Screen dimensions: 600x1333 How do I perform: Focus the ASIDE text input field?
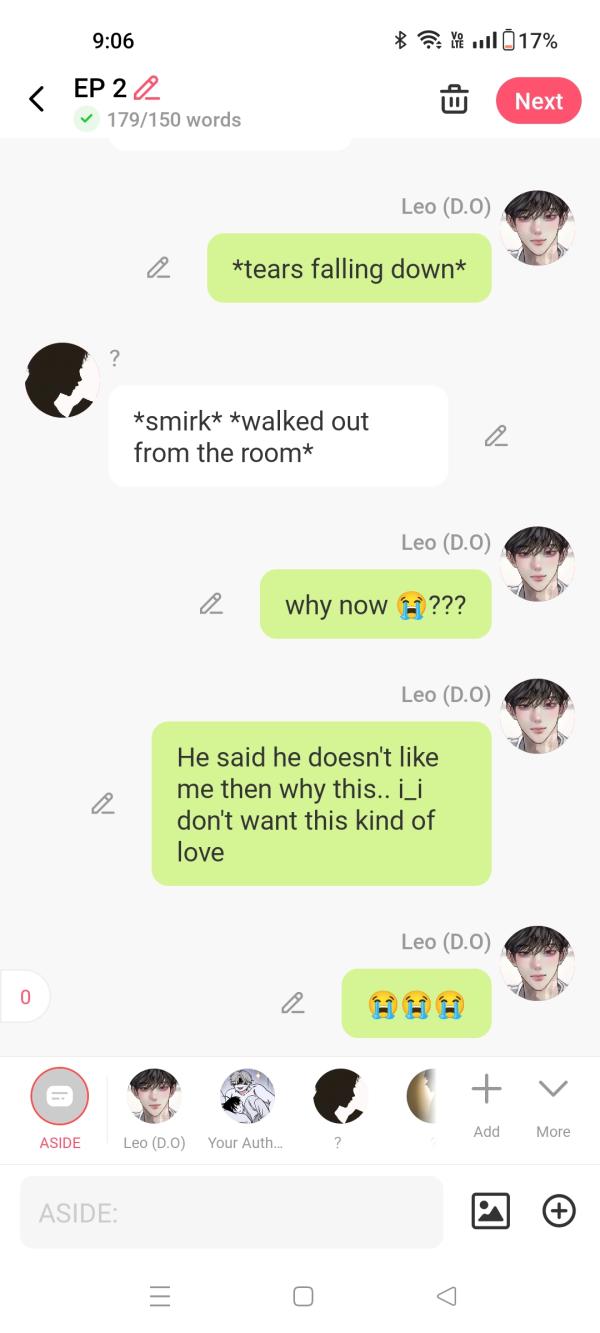point(231,1213)
